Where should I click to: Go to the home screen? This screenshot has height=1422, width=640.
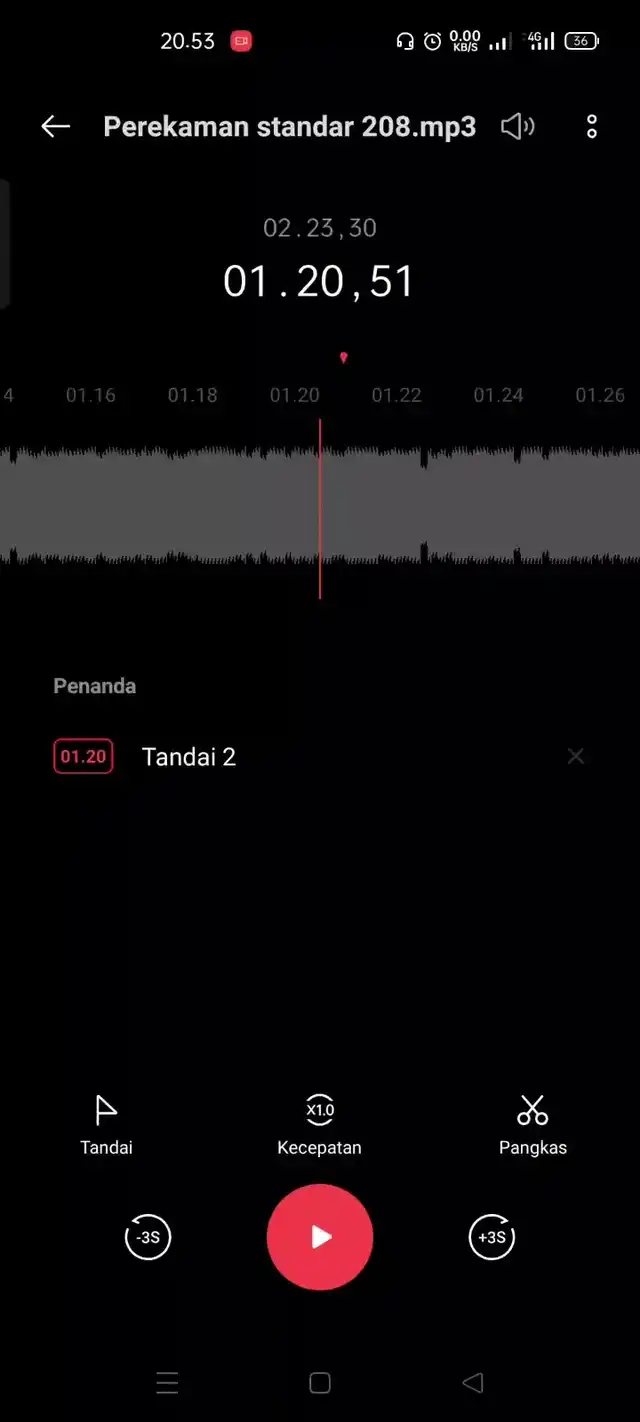tap(320, 1383)
